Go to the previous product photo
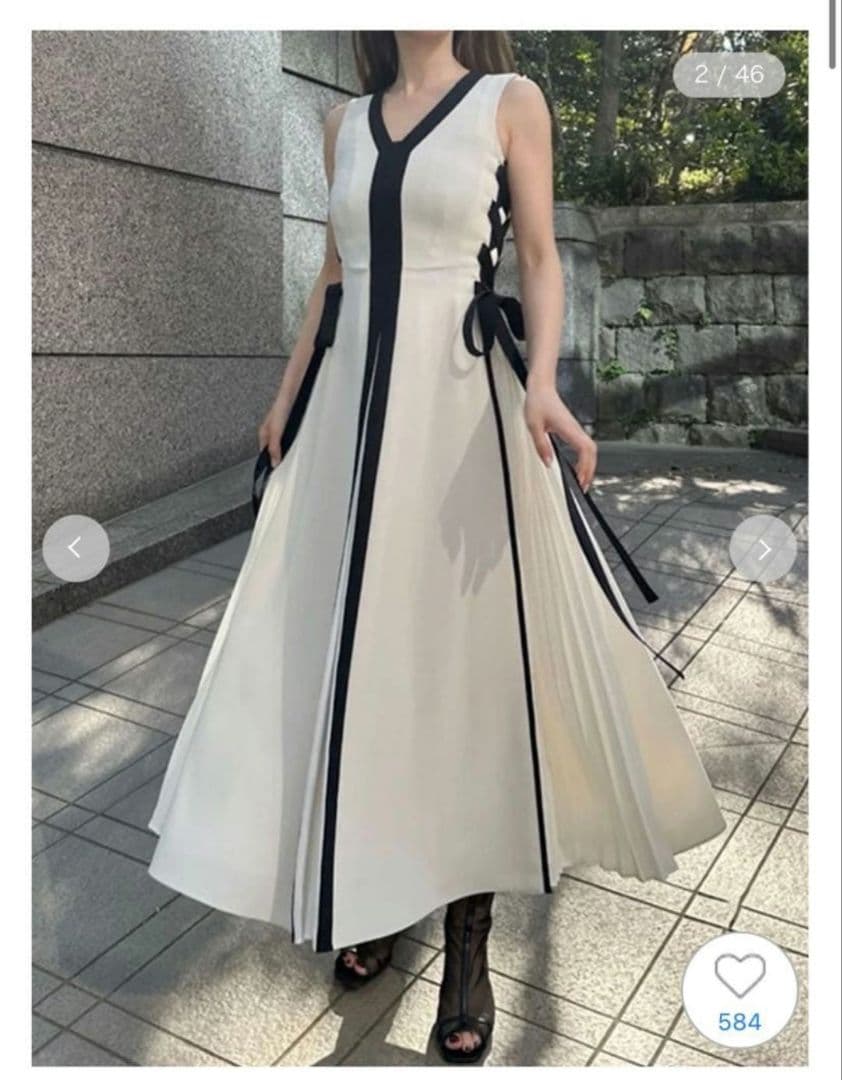The width and height of the screenshot is (842, 1080). [75, 548]
